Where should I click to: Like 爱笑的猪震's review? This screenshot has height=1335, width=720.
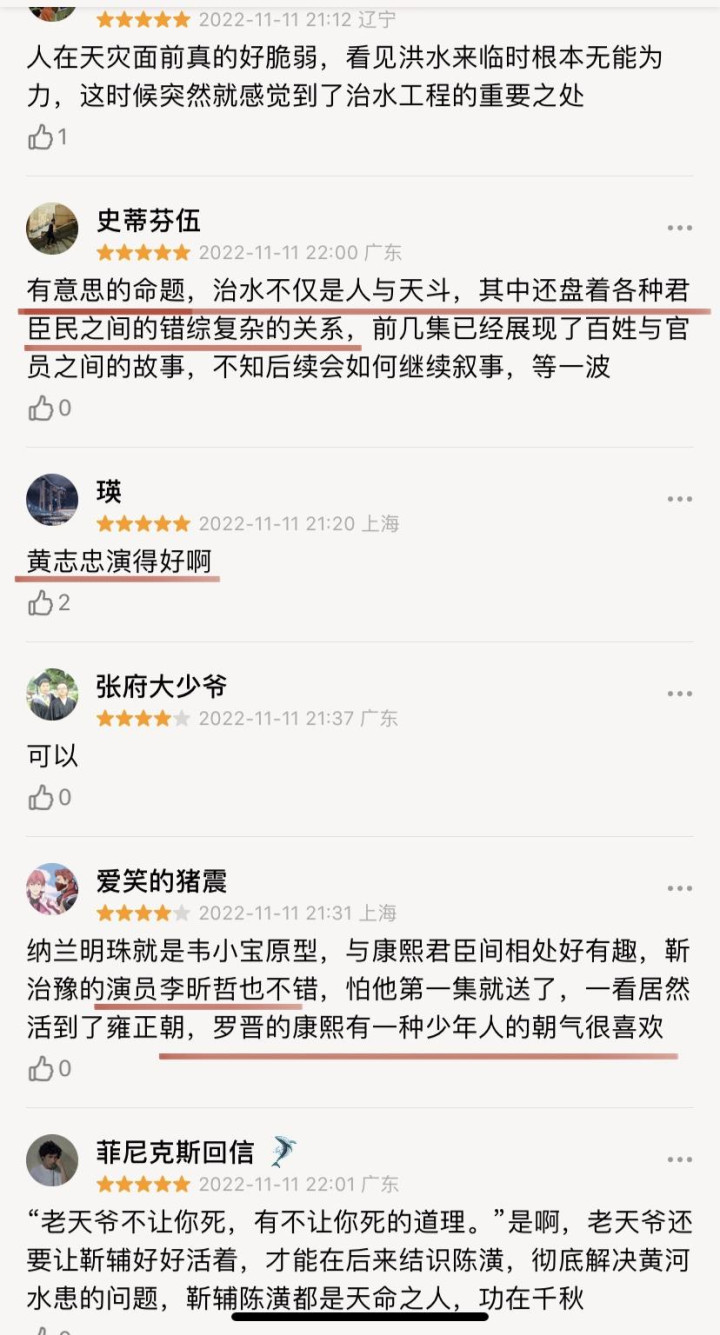pyautogui.click(x=49, y=1069)
